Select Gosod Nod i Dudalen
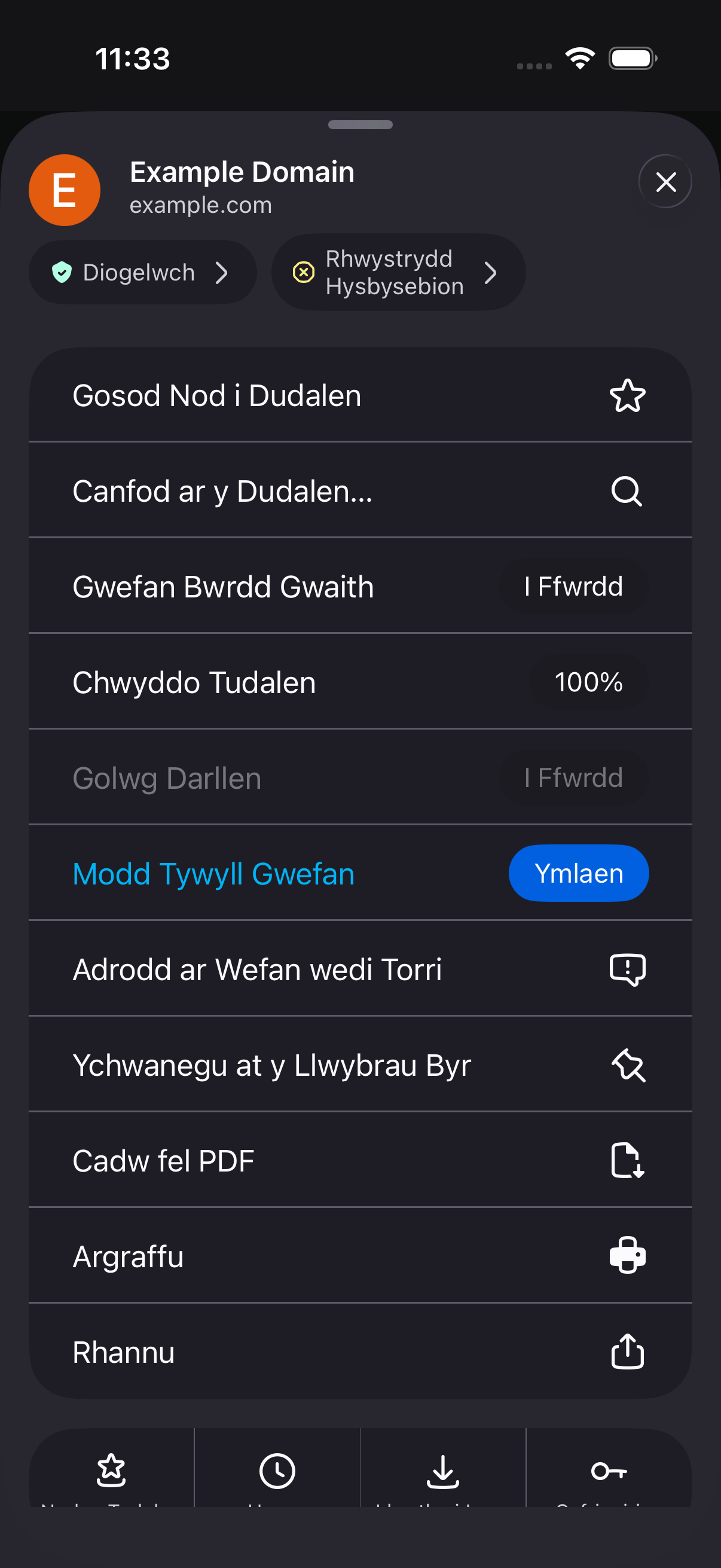The height and width of the screenshot is (1568, 721). (360, 395)
